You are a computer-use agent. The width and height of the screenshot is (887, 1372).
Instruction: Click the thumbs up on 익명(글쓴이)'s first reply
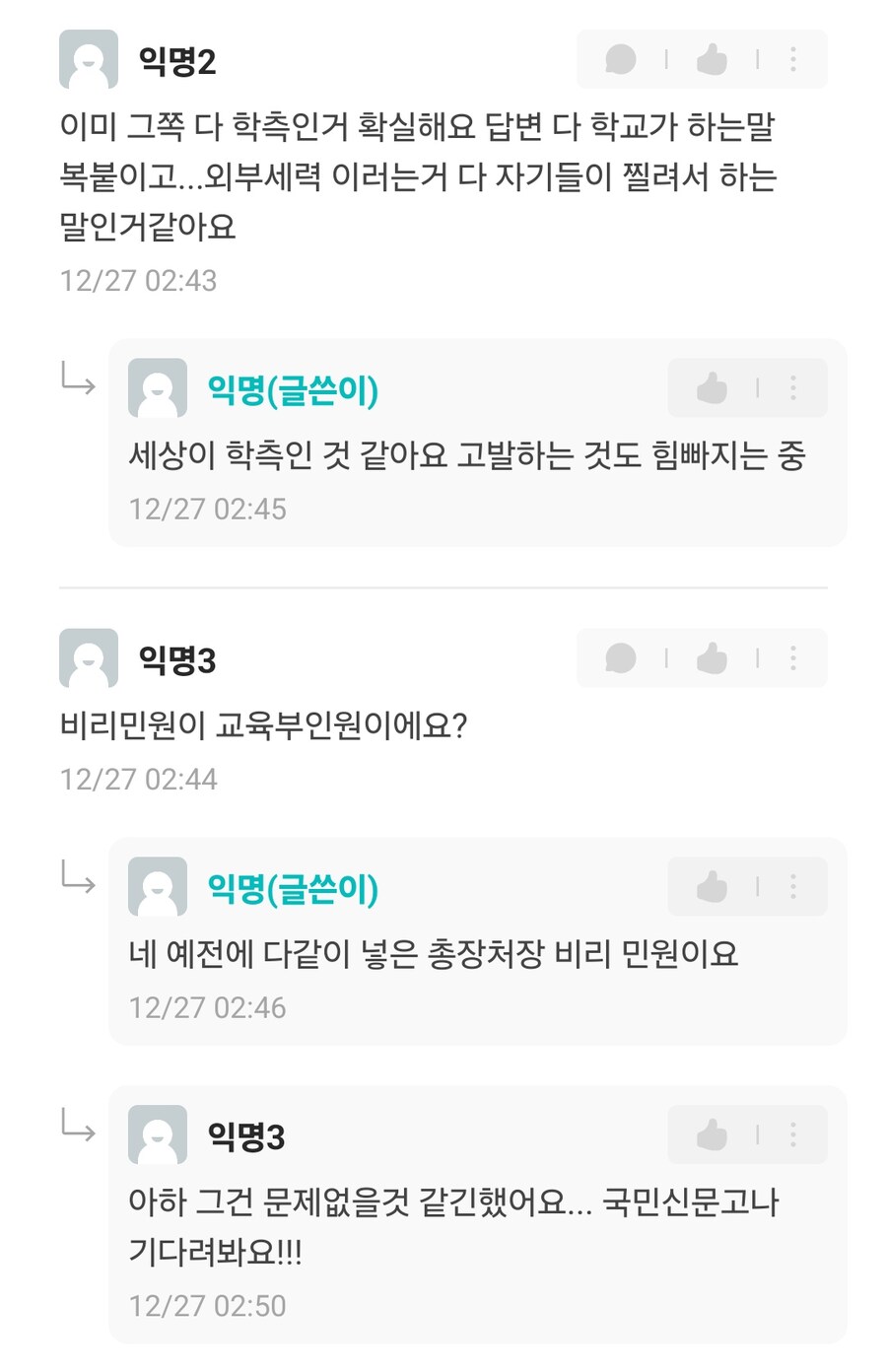coord(712,387)
